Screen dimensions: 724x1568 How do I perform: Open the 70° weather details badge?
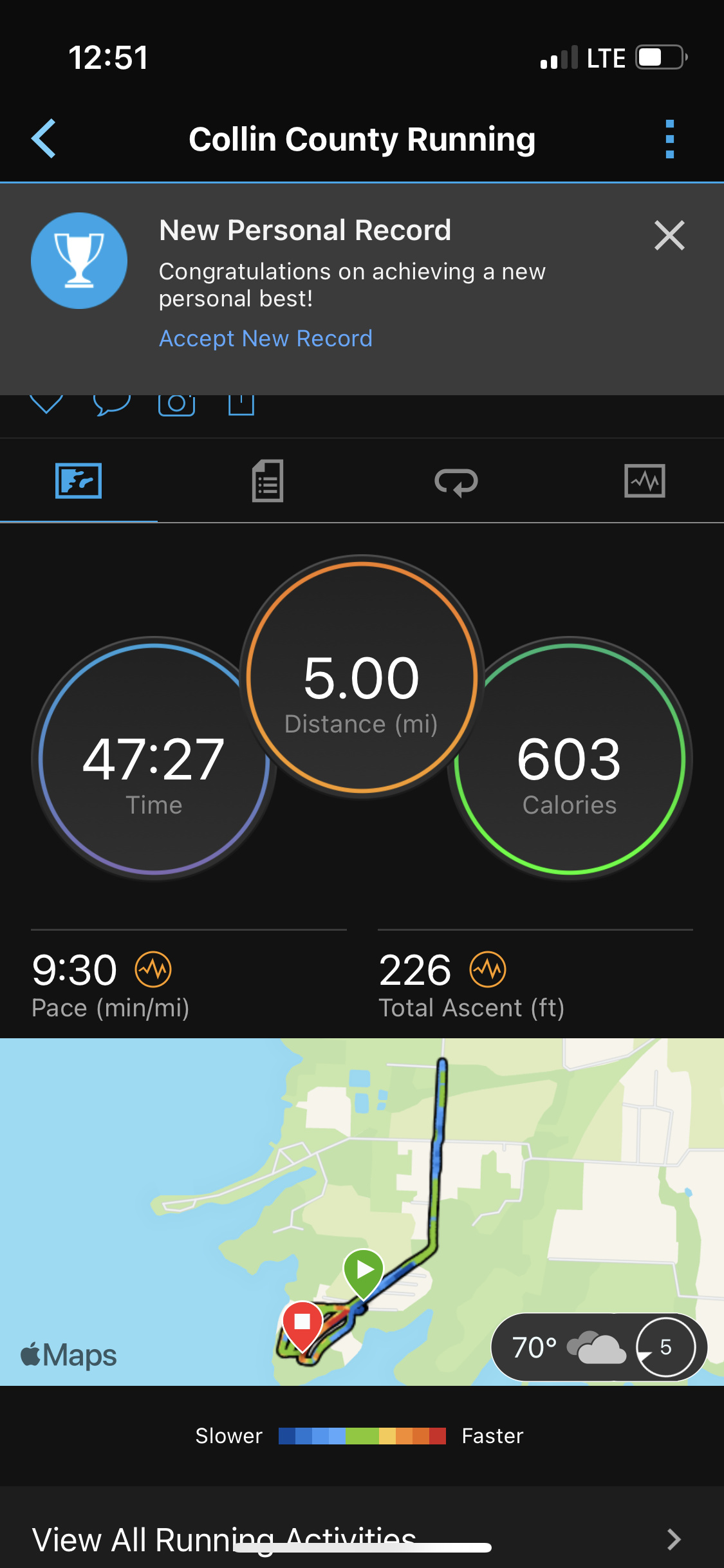point(599,1347)
